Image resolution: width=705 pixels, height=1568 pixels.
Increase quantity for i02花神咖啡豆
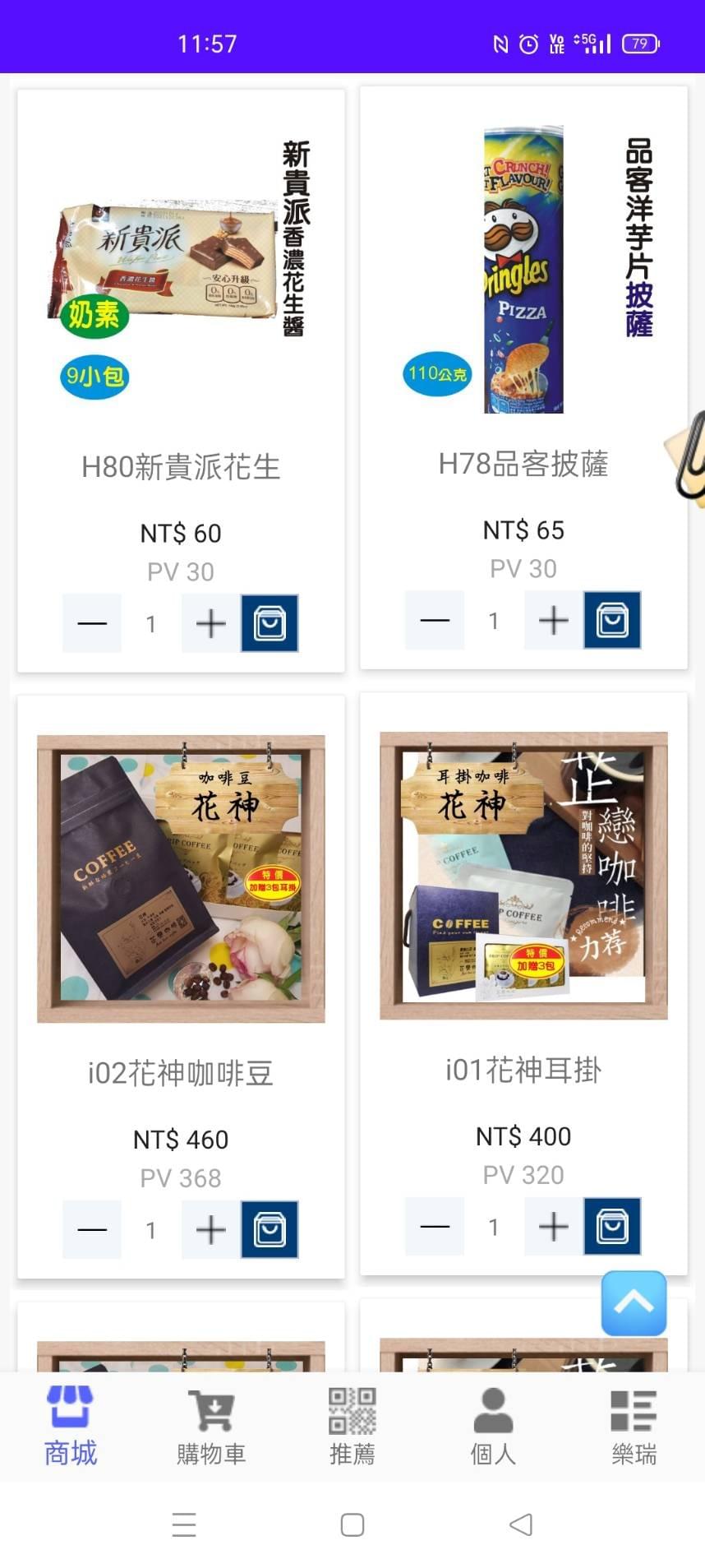[x=211, y=1229]
